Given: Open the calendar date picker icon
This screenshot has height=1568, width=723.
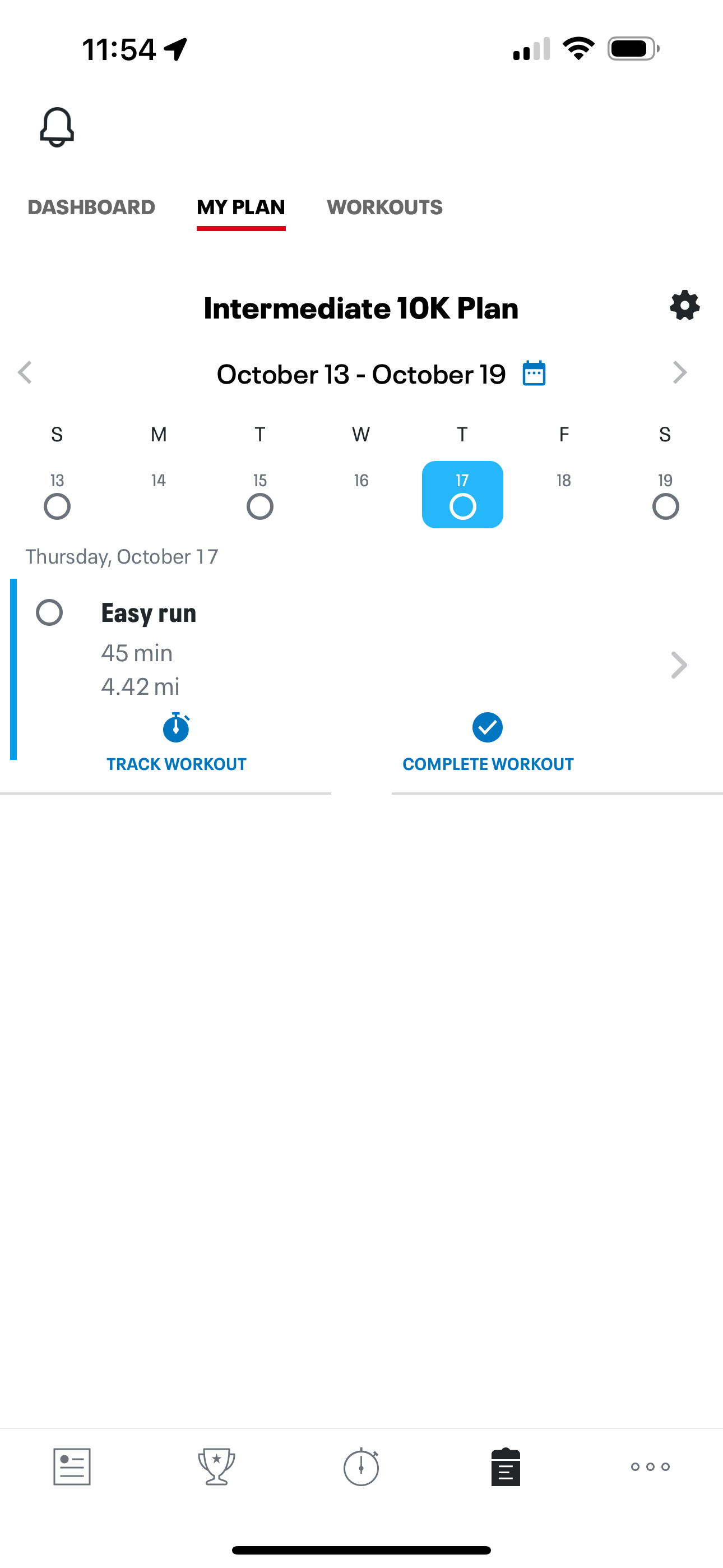Looking at the screenshot, I should pyautogui.click(x=534, y=373).
